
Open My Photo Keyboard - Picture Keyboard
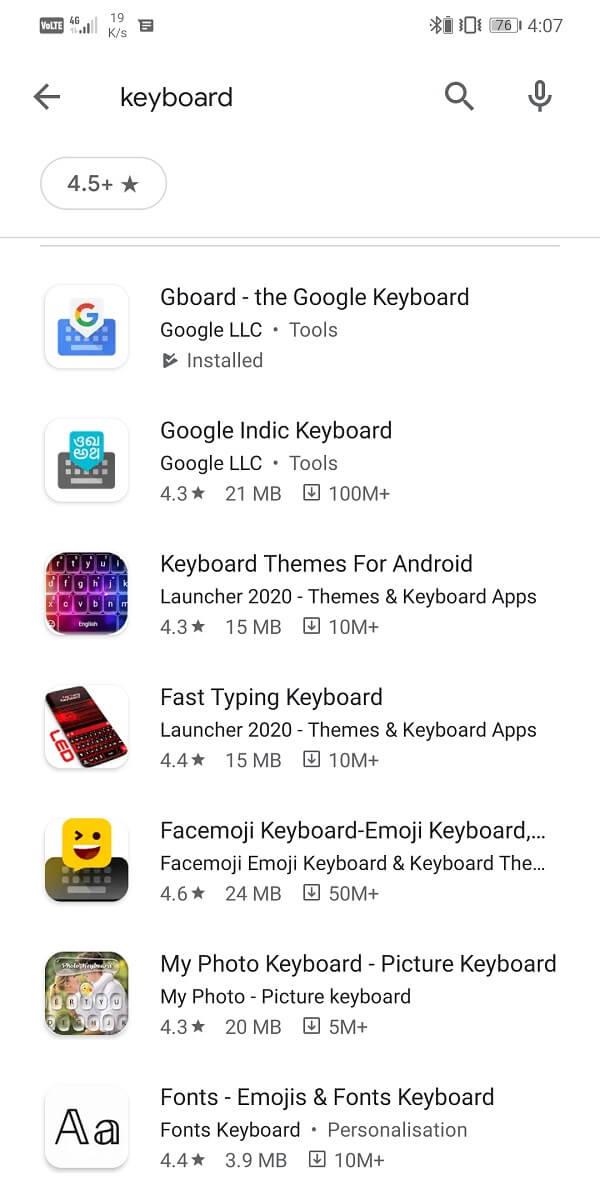[358, 964]
